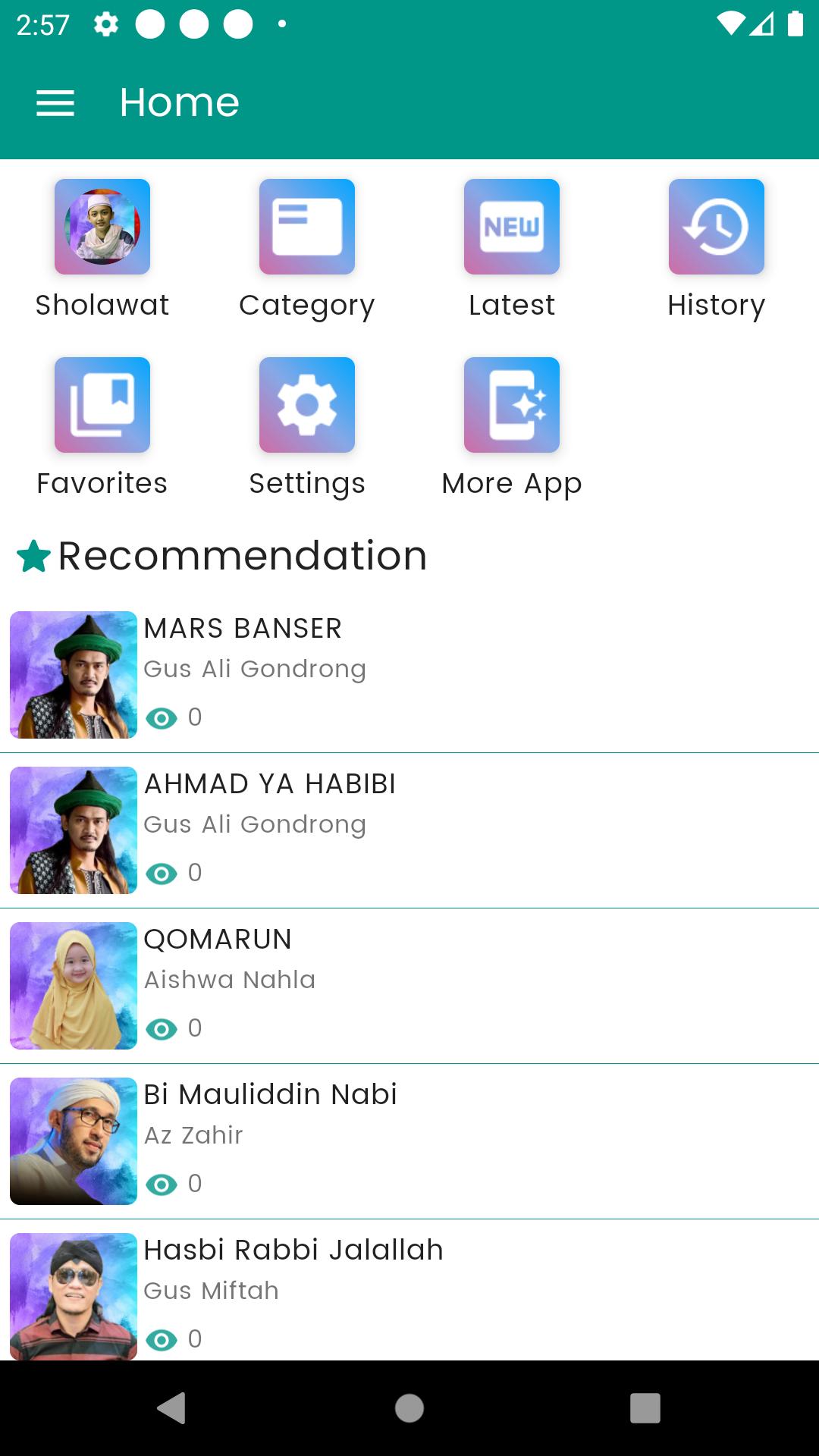The image size is (819, 1456).
Task: Go to the device home screen
Action: coord(409,1408)
